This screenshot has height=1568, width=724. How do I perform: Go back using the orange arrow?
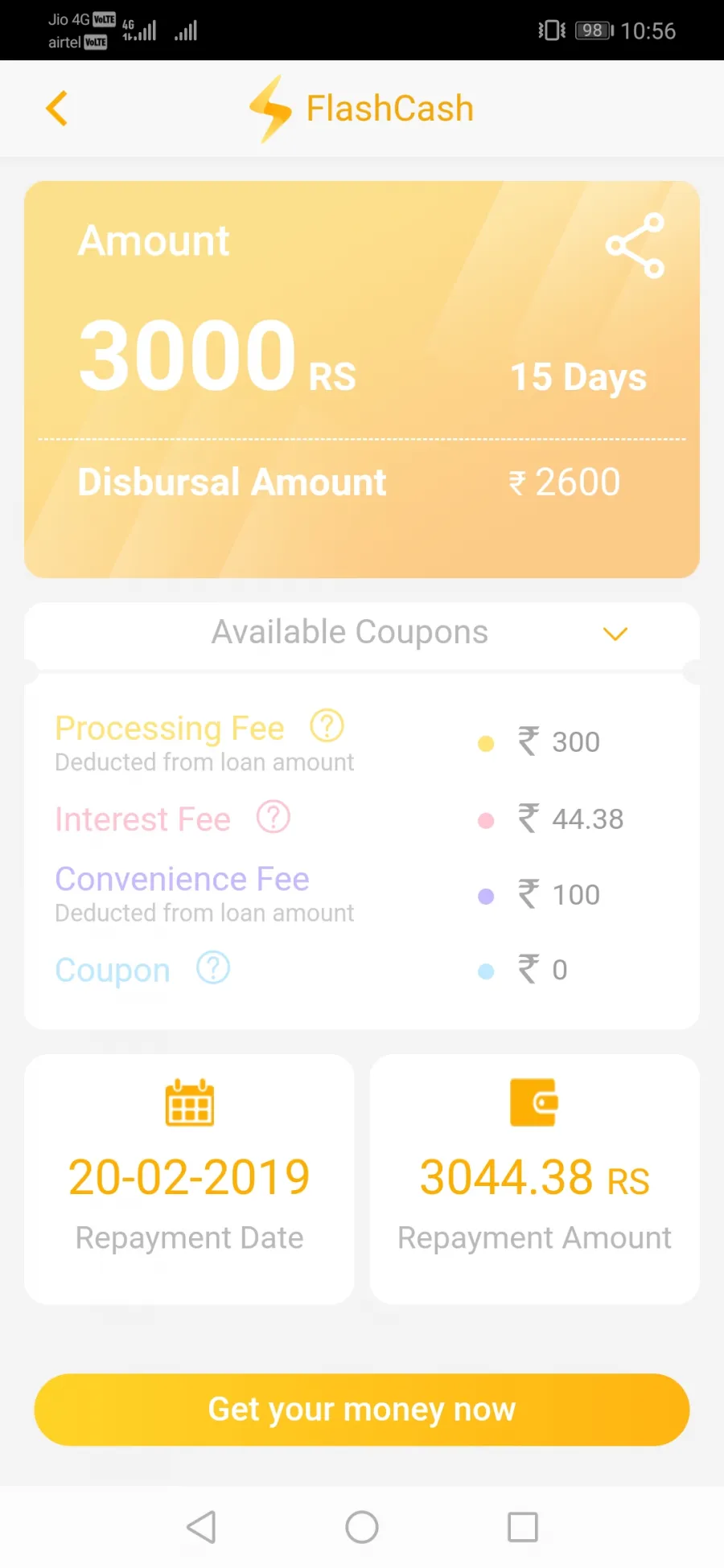[x=57, y=109]
